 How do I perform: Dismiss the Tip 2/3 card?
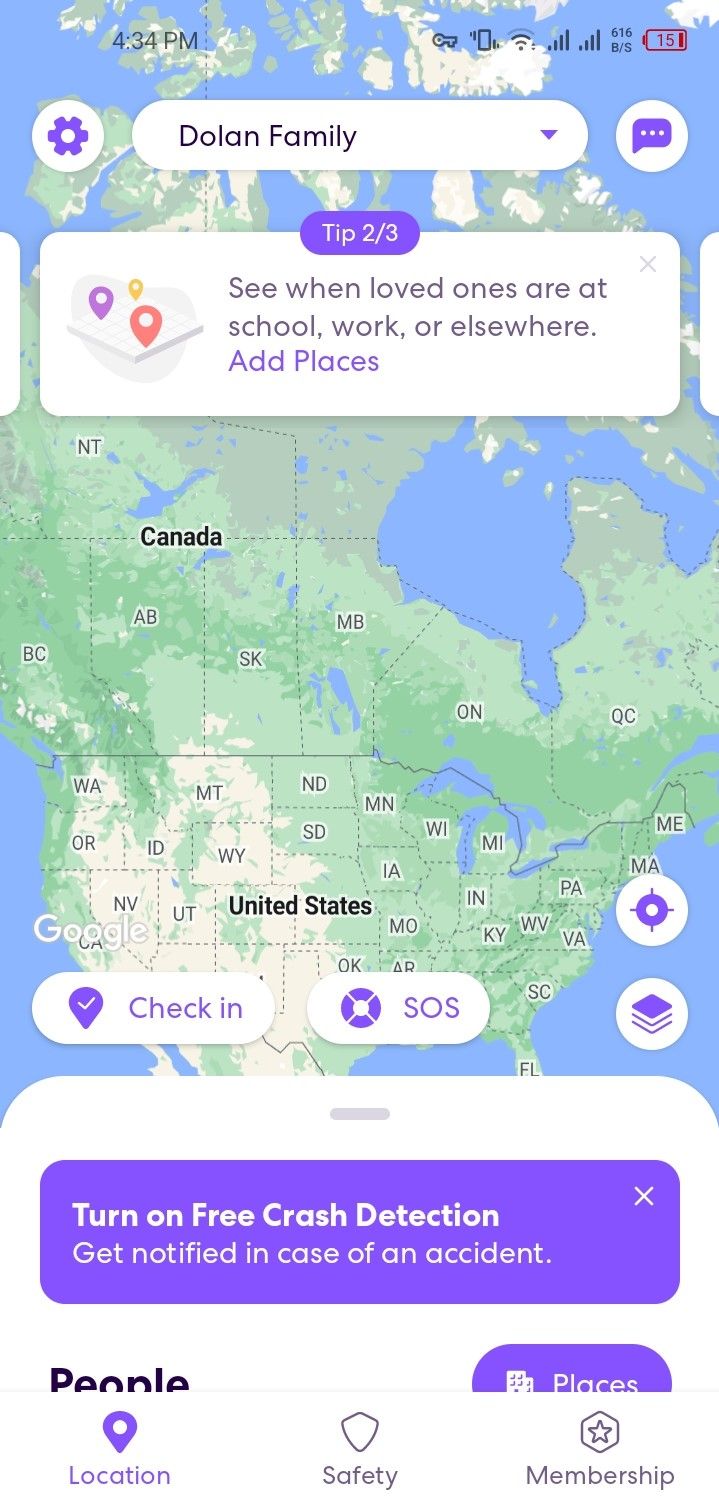pos(648,264)
